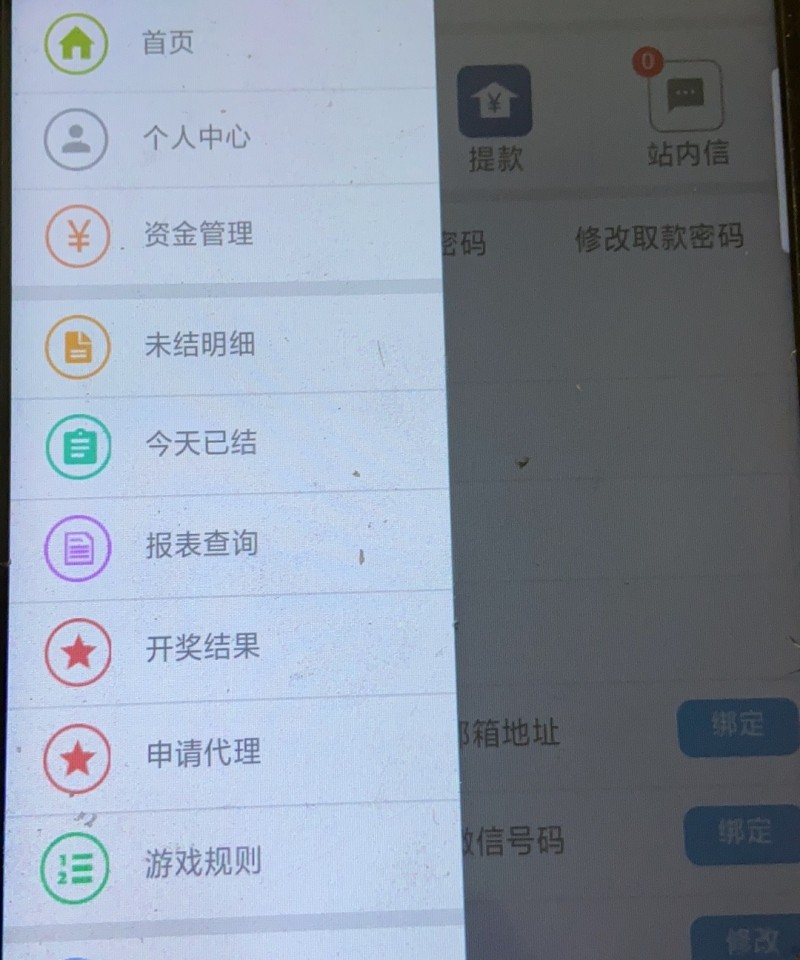Screen dimensions: 800x960
Task: Open 首页 from the drawer menu
Action: [x=168, y=44]
